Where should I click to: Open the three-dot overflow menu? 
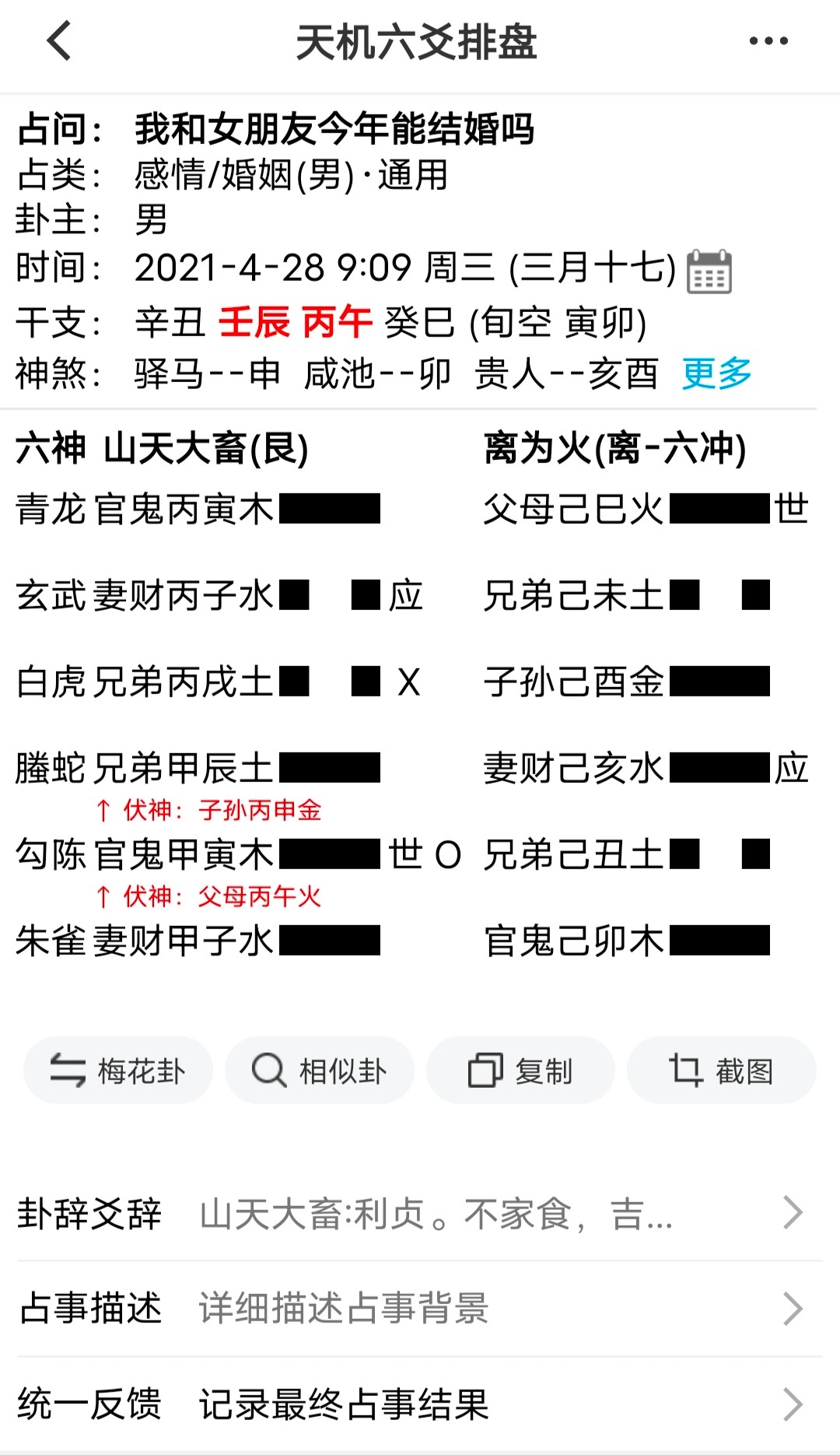point(768,41)
